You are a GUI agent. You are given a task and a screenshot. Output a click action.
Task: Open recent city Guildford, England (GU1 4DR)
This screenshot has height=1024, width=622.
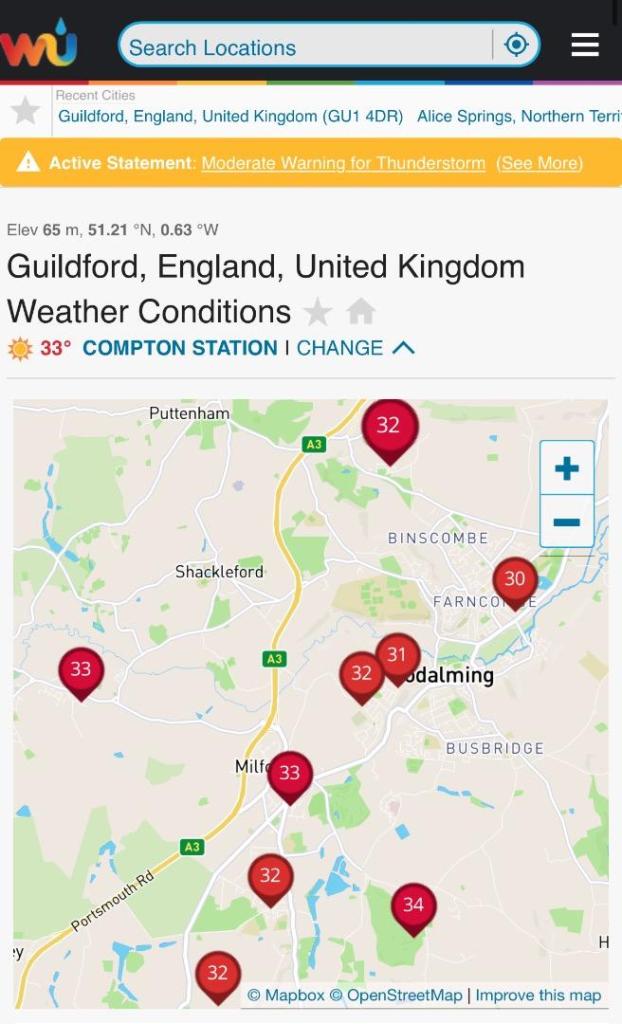click(x=230, y=117)
